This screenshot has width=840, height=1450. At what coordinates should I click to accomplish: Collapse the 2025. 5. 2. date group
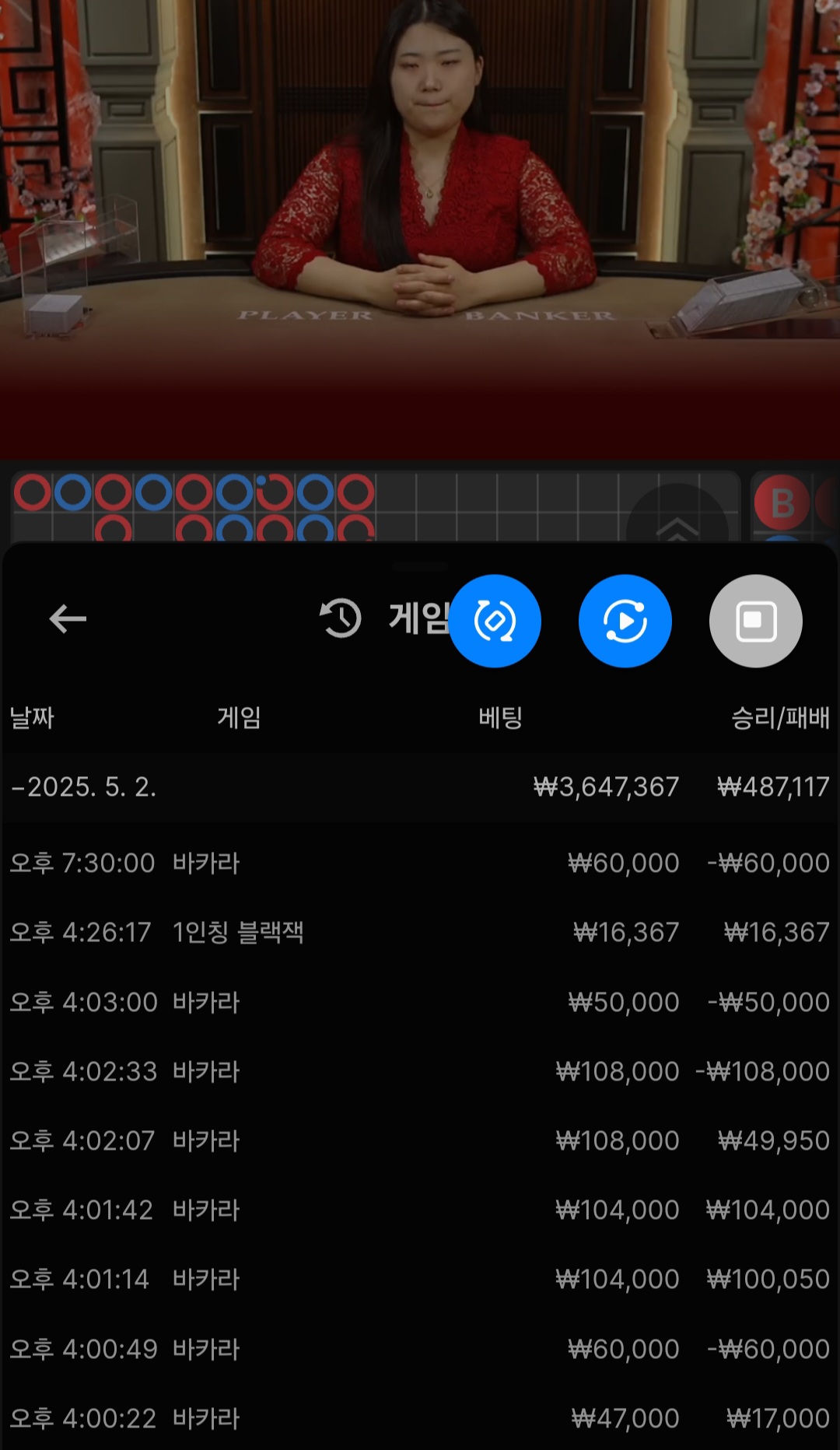84,787
